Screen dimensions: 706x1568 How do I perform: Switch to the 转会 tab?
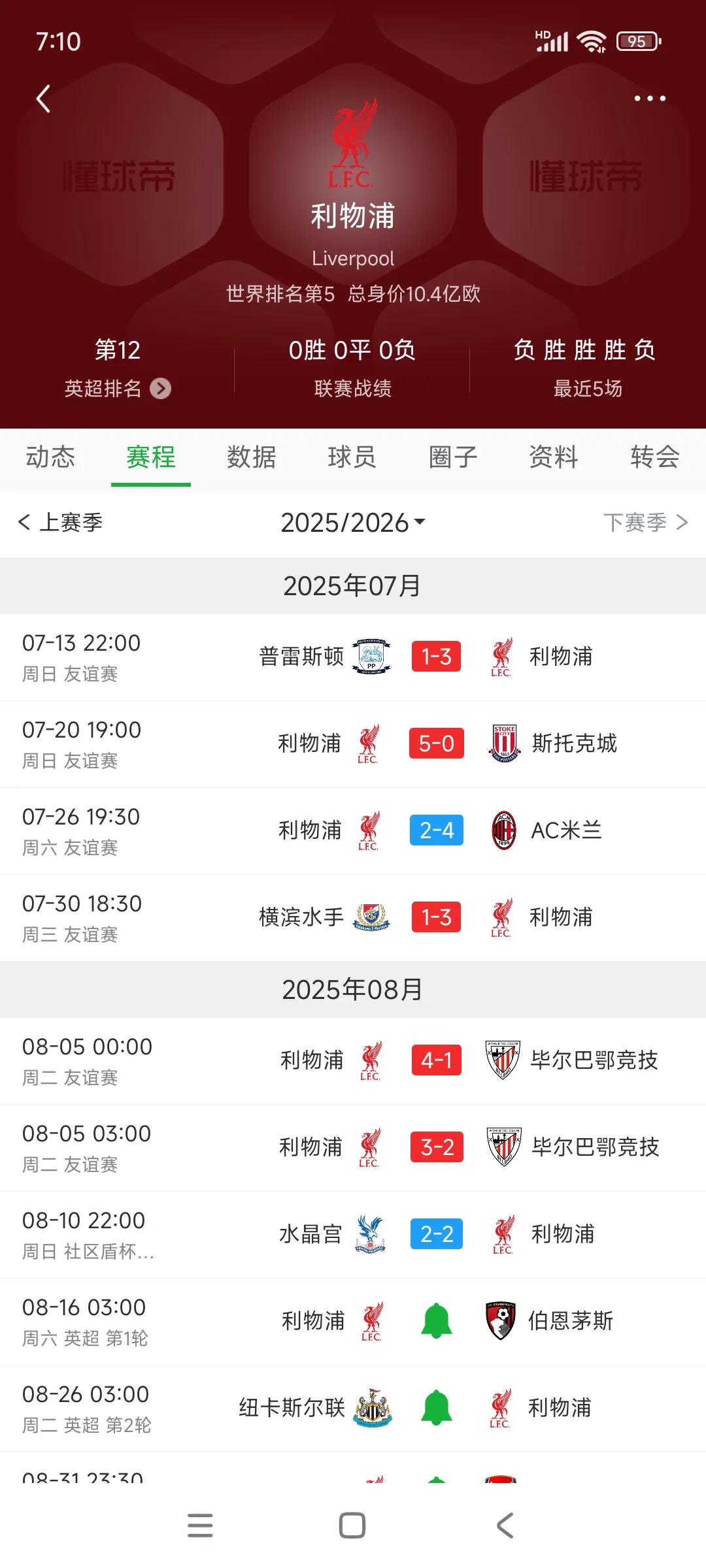pyautogui.click(x=654, y=457)
